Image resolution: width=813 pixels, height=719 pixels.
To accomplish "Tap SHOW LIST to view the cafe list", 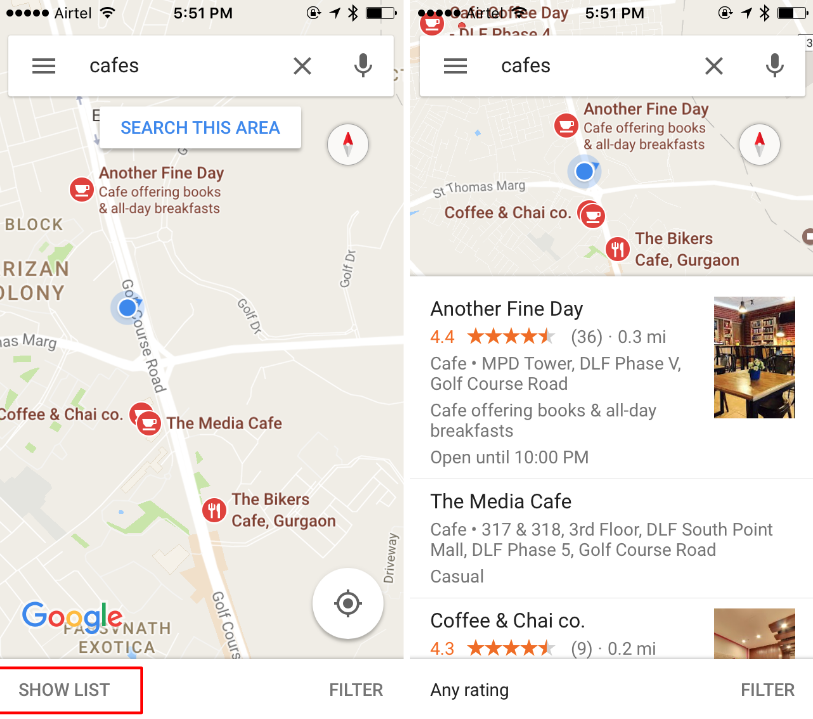I will click(x=64, y=690).
